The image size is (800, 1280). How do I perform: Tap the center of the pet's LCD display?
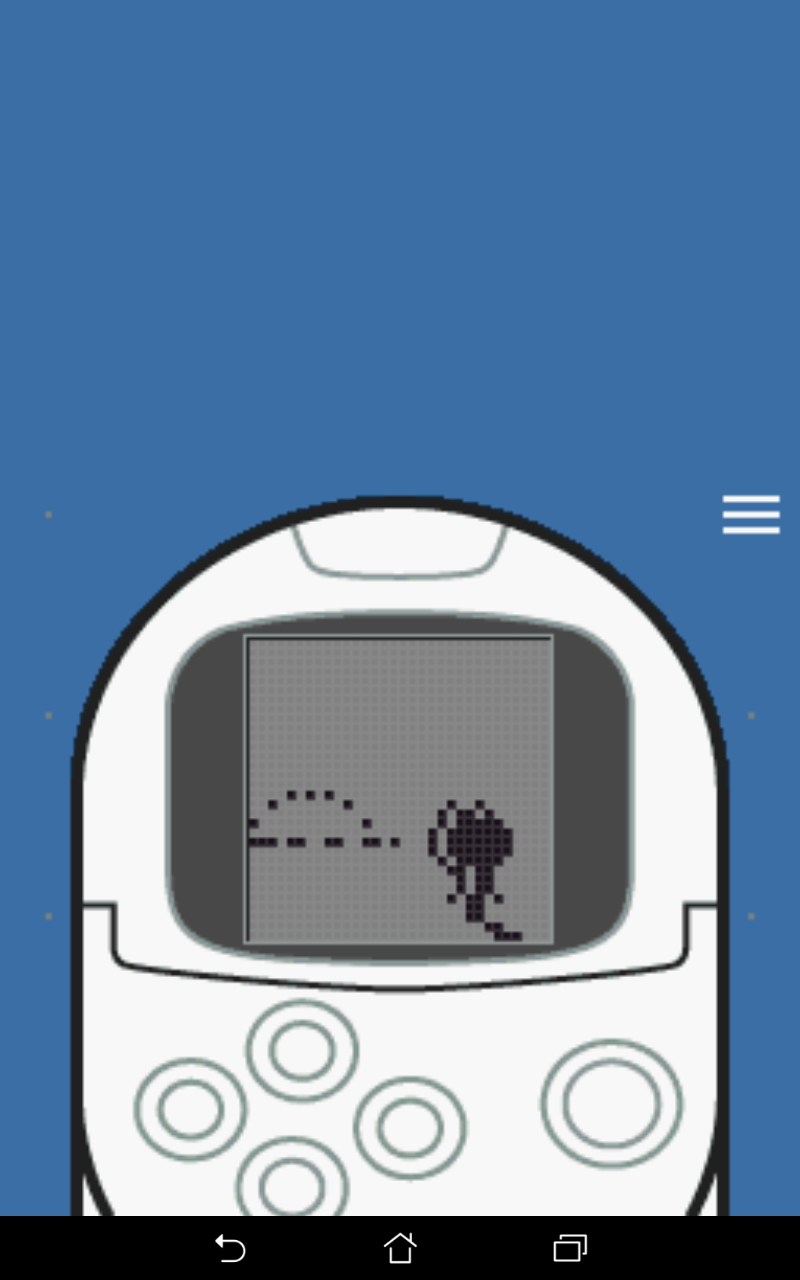[x=398, y=788]
